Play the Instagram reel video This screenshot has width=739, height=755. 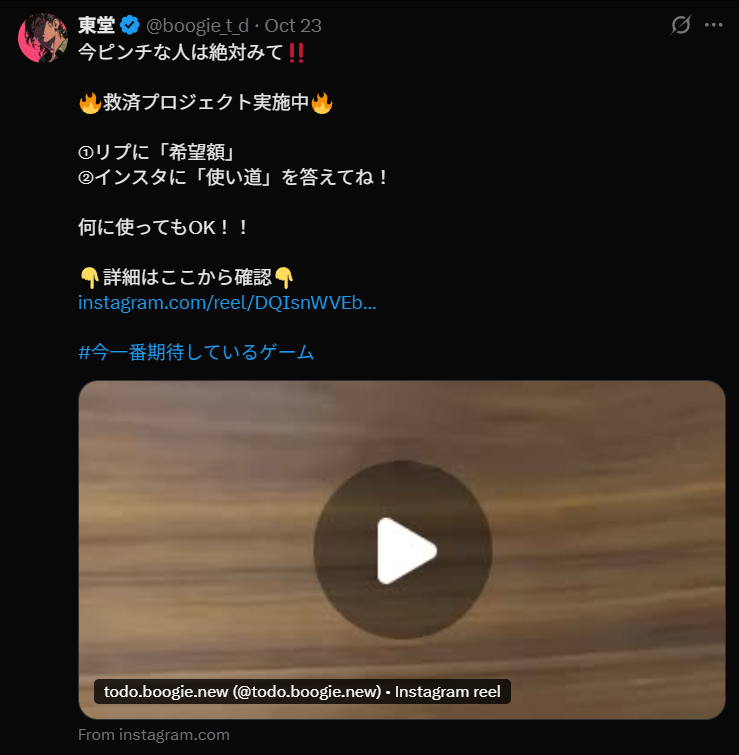(403, 549)
